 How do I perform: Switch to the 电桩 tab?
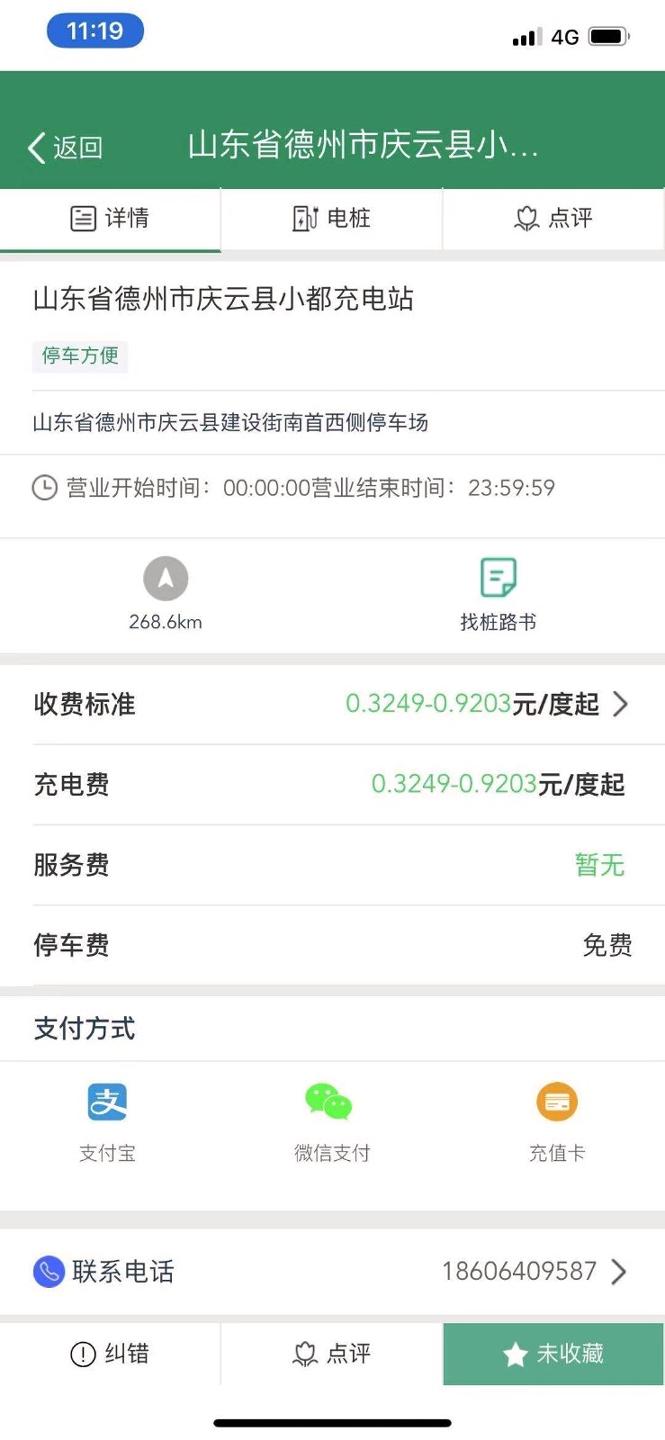[x=331, y=218]
